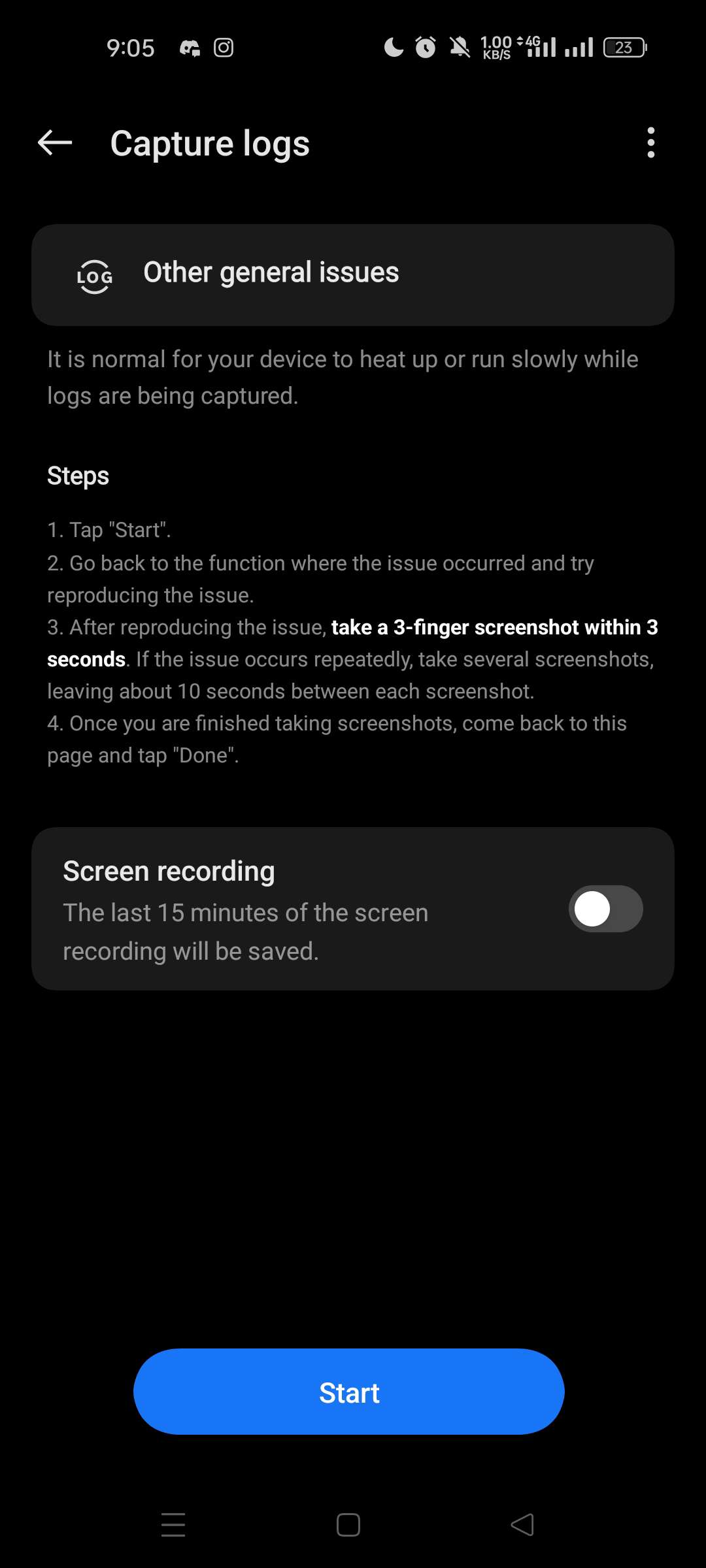
Task: Go back from Capture logs
Action: click(55, 142)
